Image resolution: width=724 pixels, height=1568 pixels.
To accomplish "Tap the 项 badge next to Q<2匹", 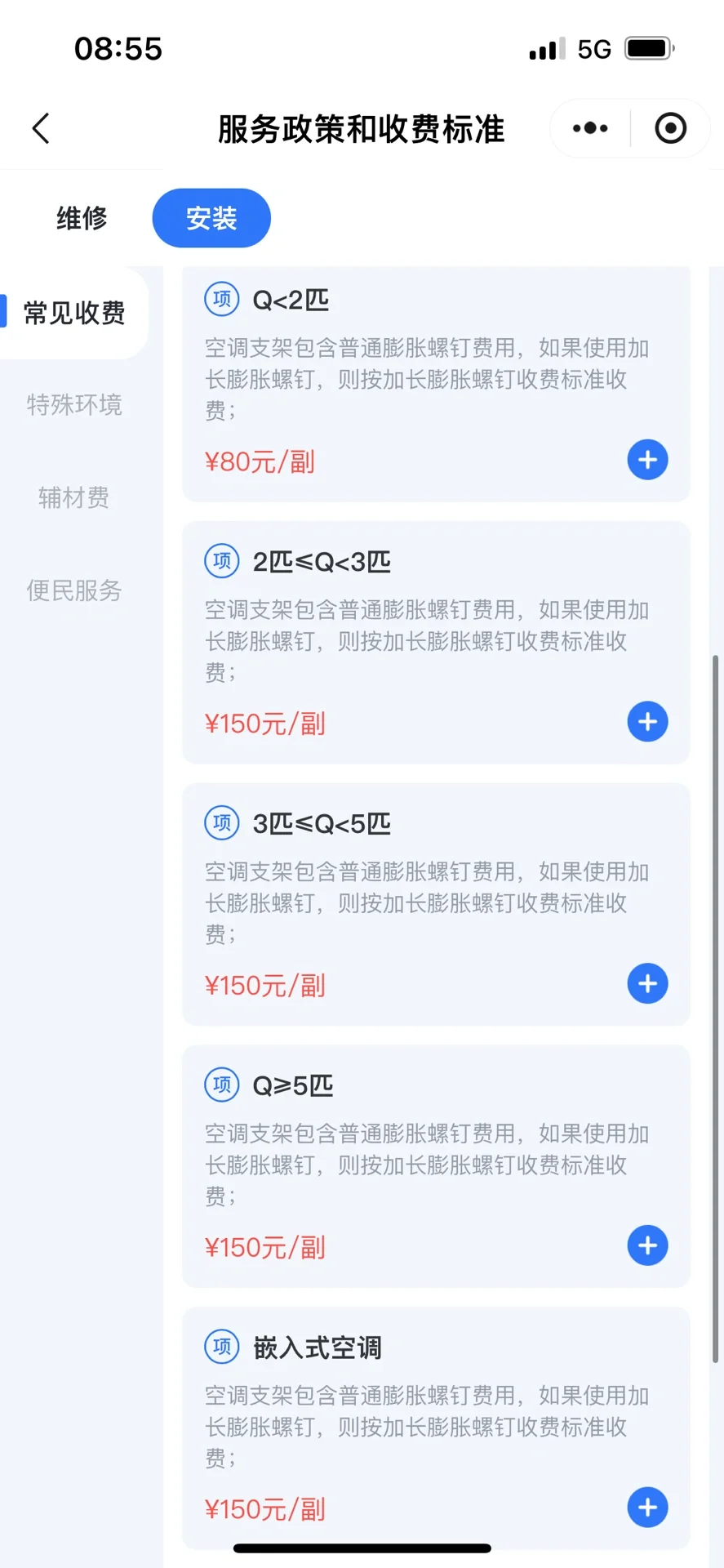I will pos(220,299).
